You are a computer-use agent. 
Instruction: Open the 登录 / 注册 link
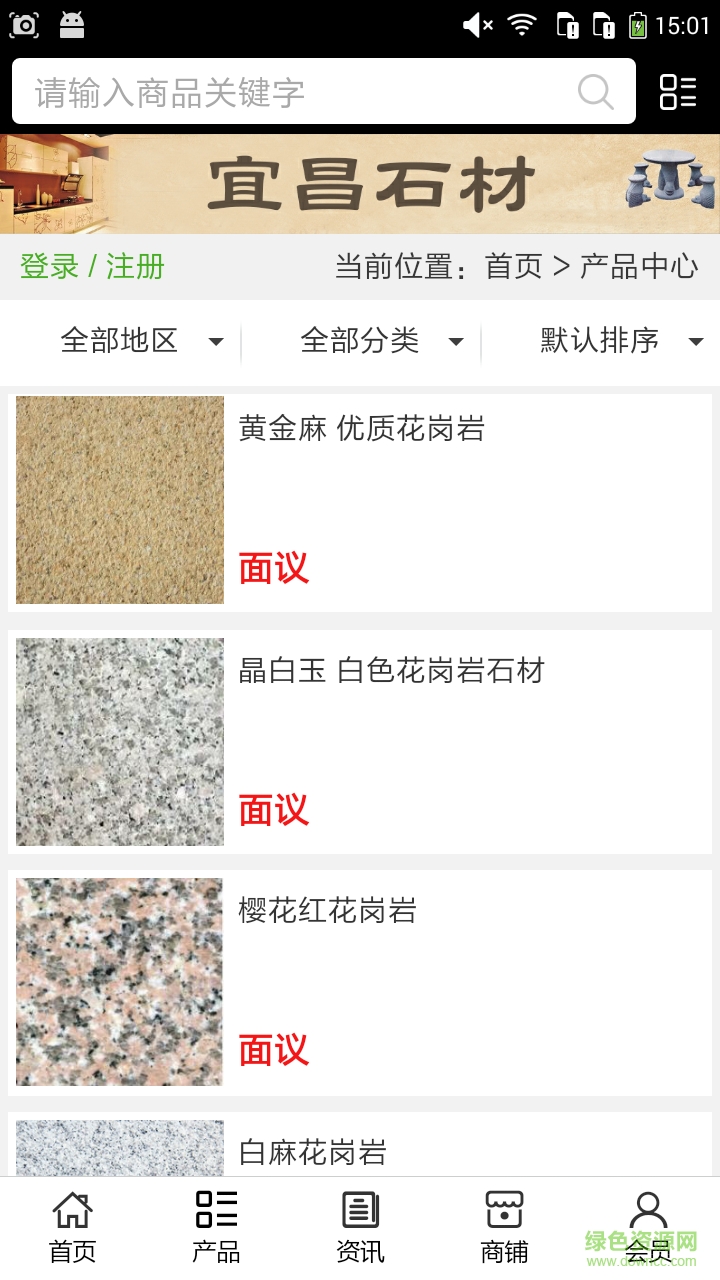coord(92,267)
